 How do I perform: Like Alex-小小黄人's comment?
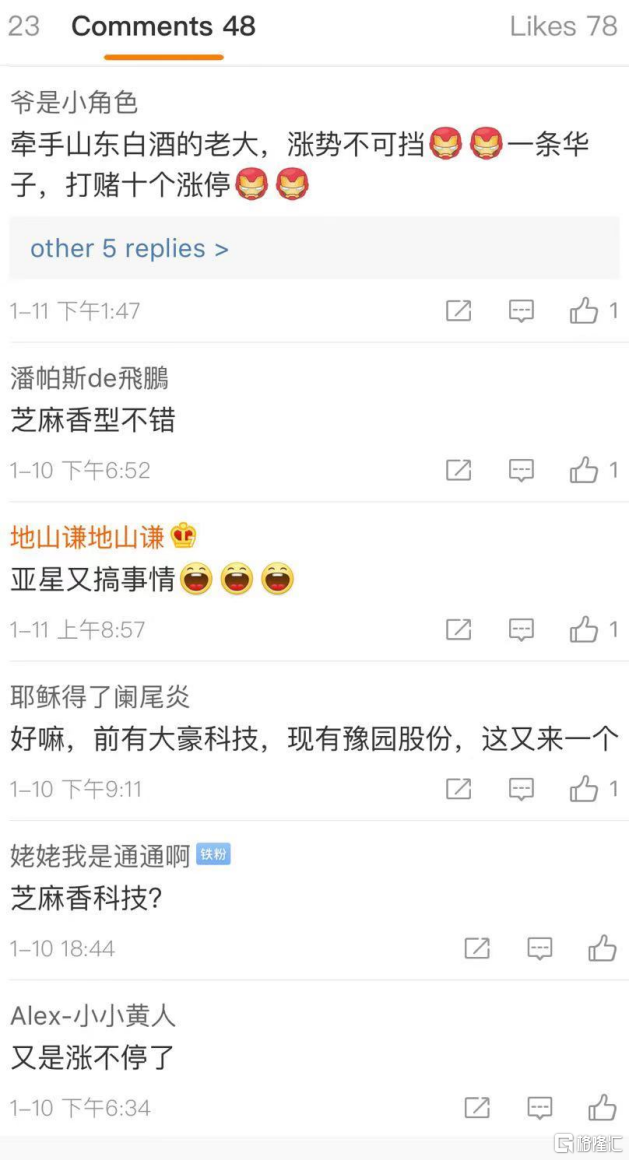coord(602,1107)
